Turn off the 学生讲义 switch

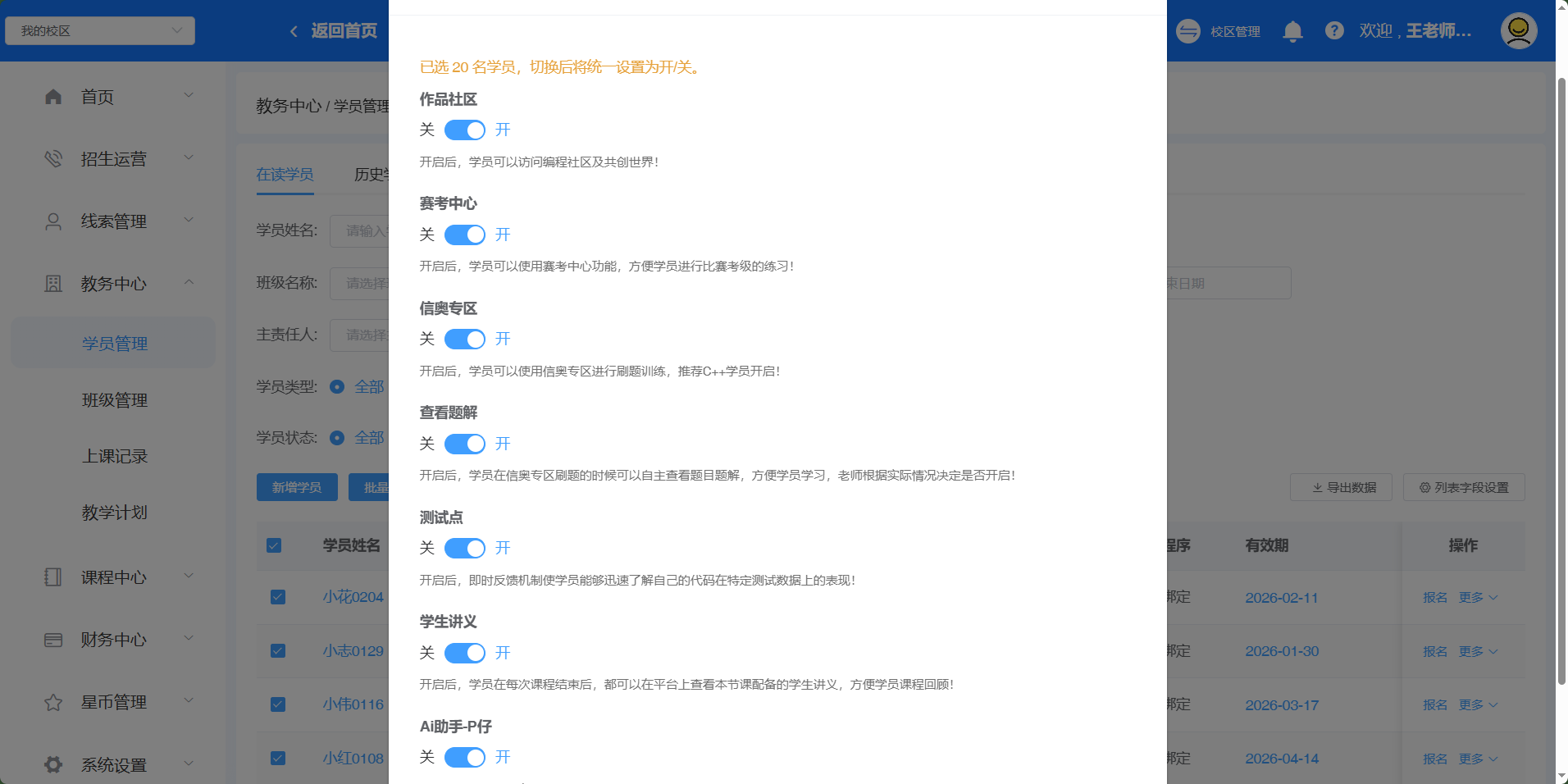pos(465,653)
